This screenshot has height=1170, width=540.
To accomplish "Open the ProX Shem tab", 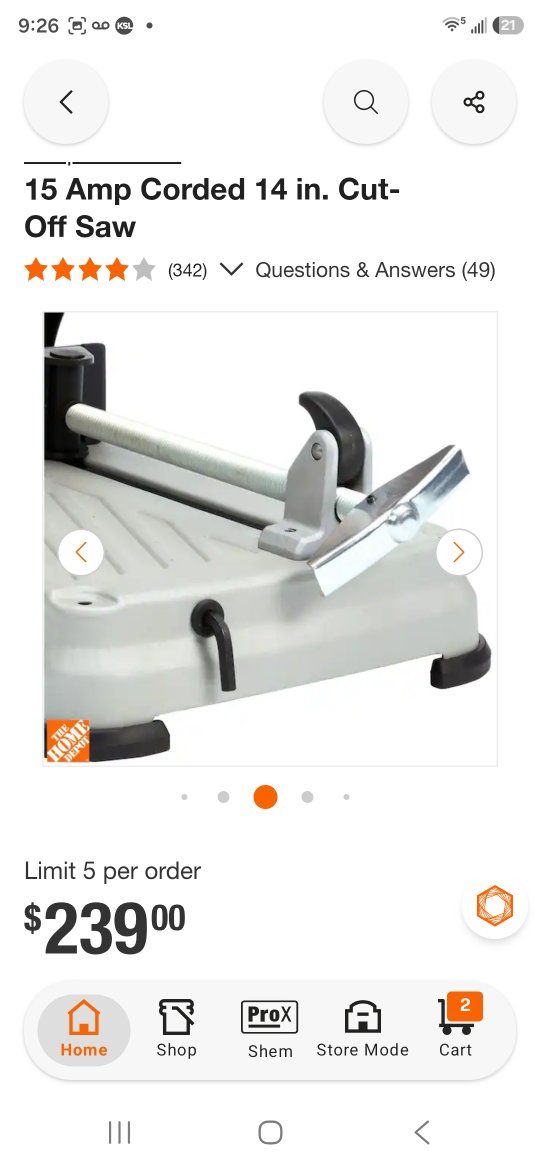I will pyautogui.click(x=270, y=1030).
